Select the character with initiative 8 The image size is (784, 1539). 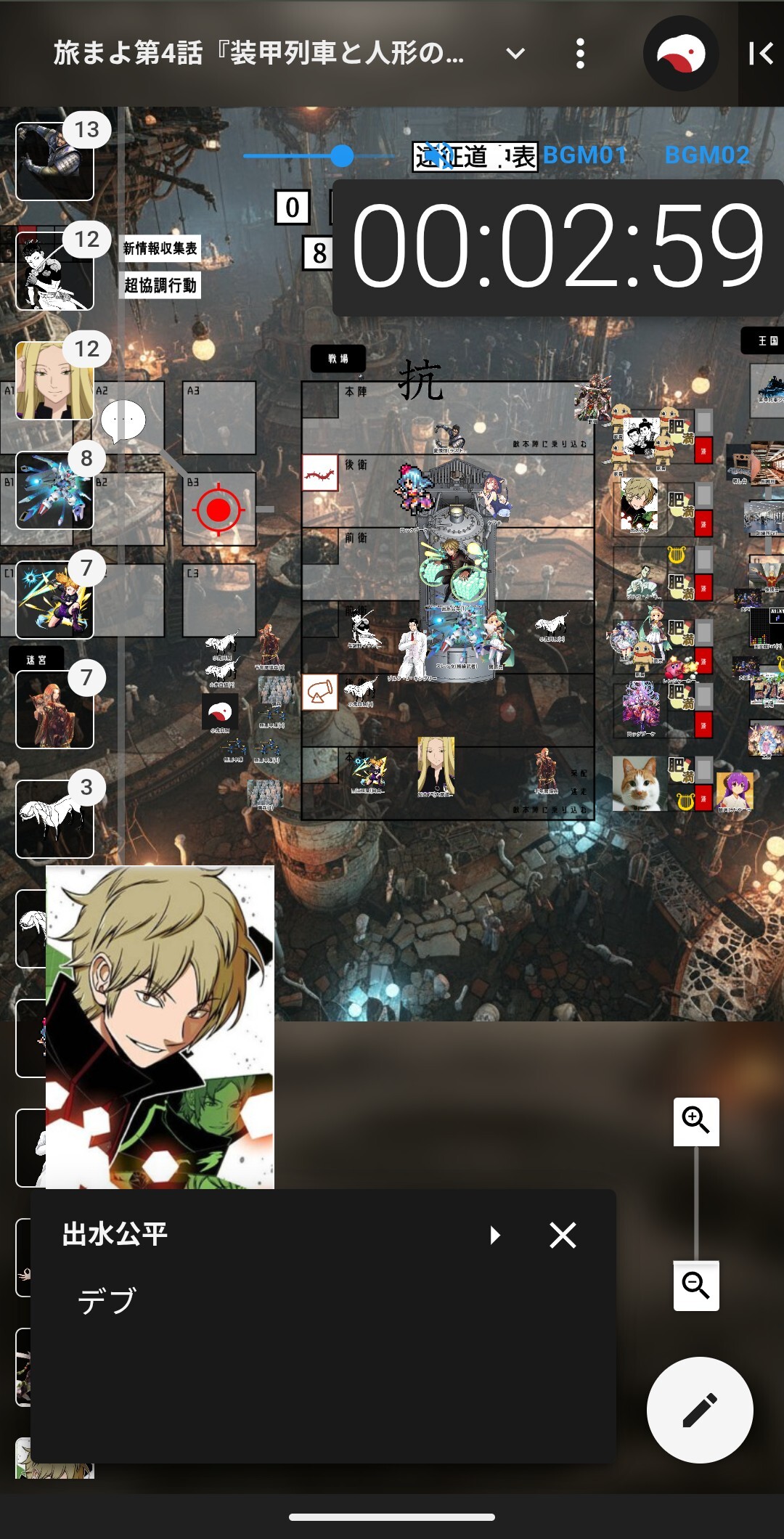click(55, 490)
